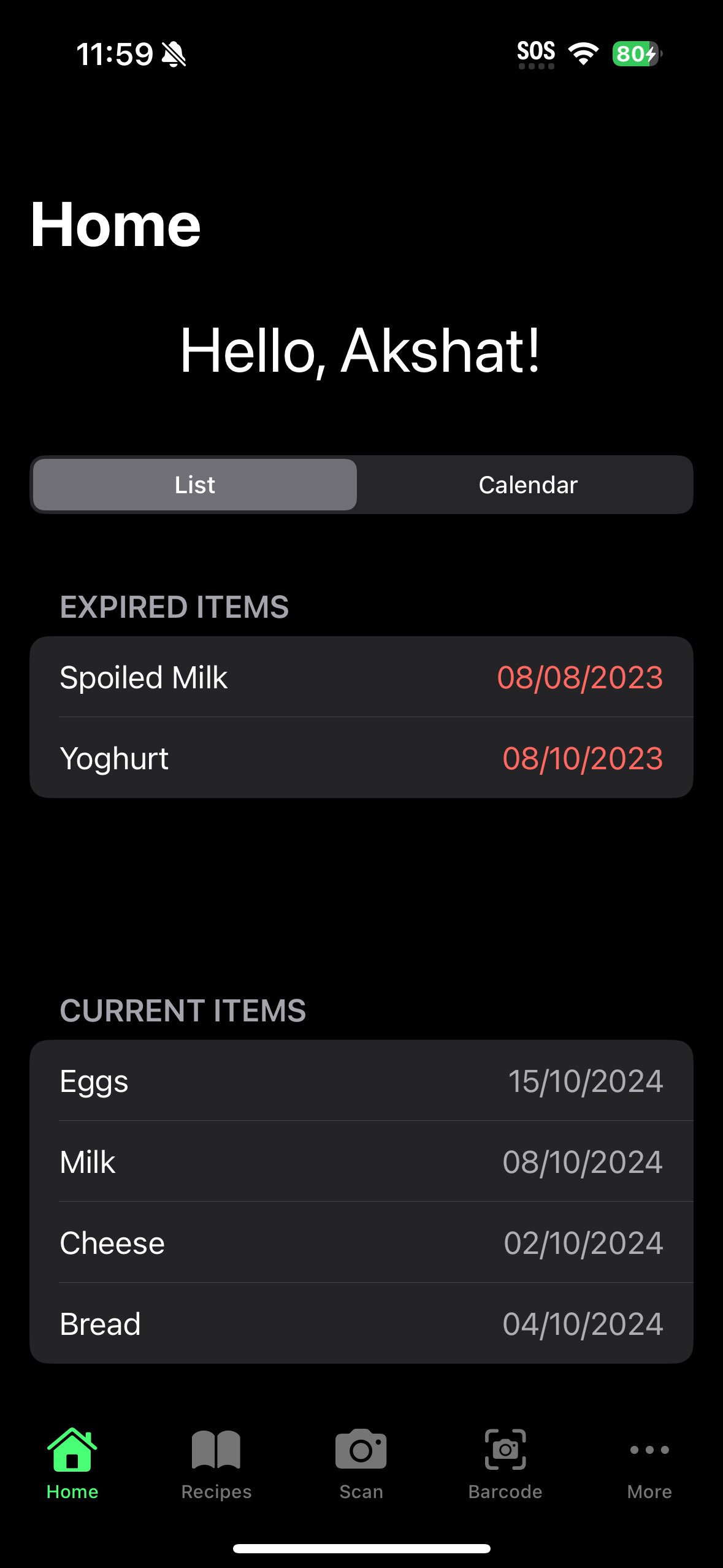The height and width of the screenshot is (1568, 723).
Task: Go to the Home tab
Action: 72,1462
